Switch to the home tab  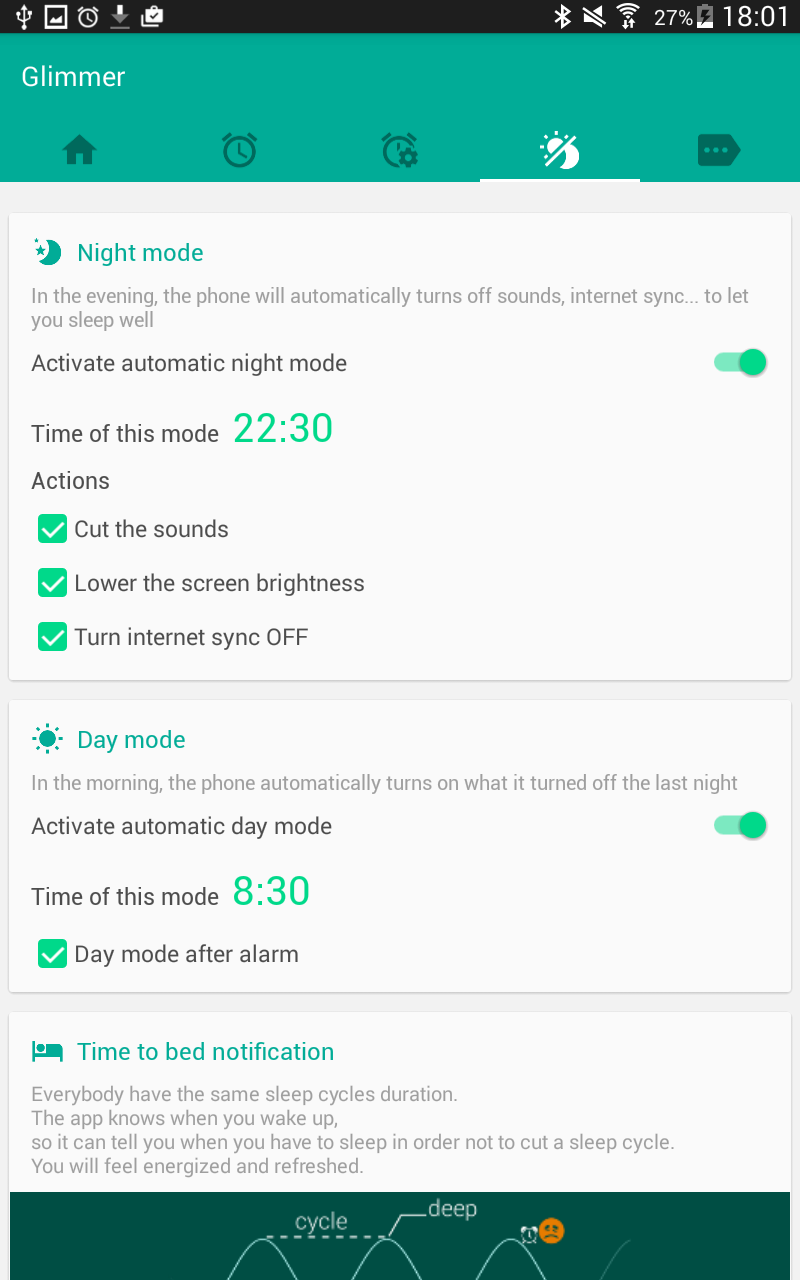[x=80, y=151]
